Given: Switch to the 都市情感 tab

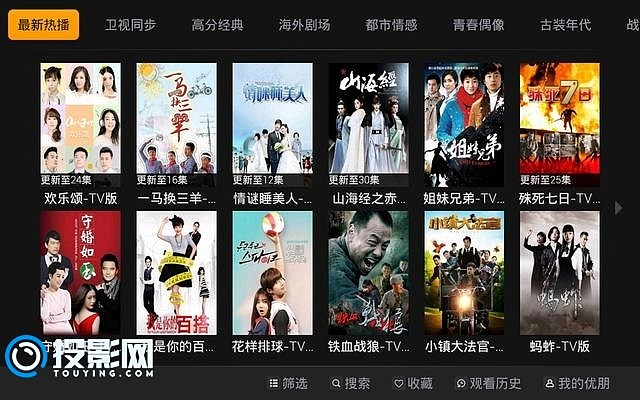Looking at the screenshot, I should pyautogui.click(x=391, y=25).
